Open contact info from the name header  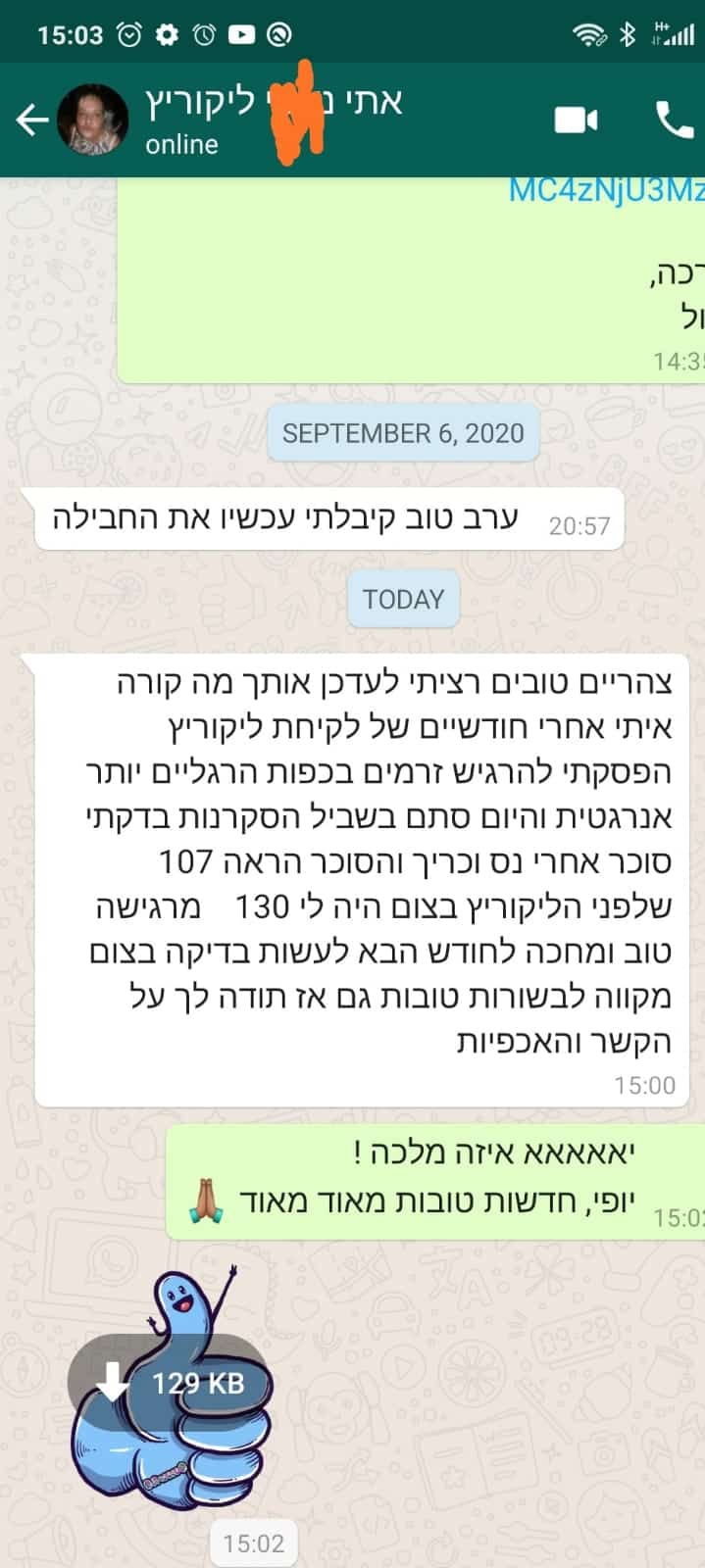pos(275,120)
